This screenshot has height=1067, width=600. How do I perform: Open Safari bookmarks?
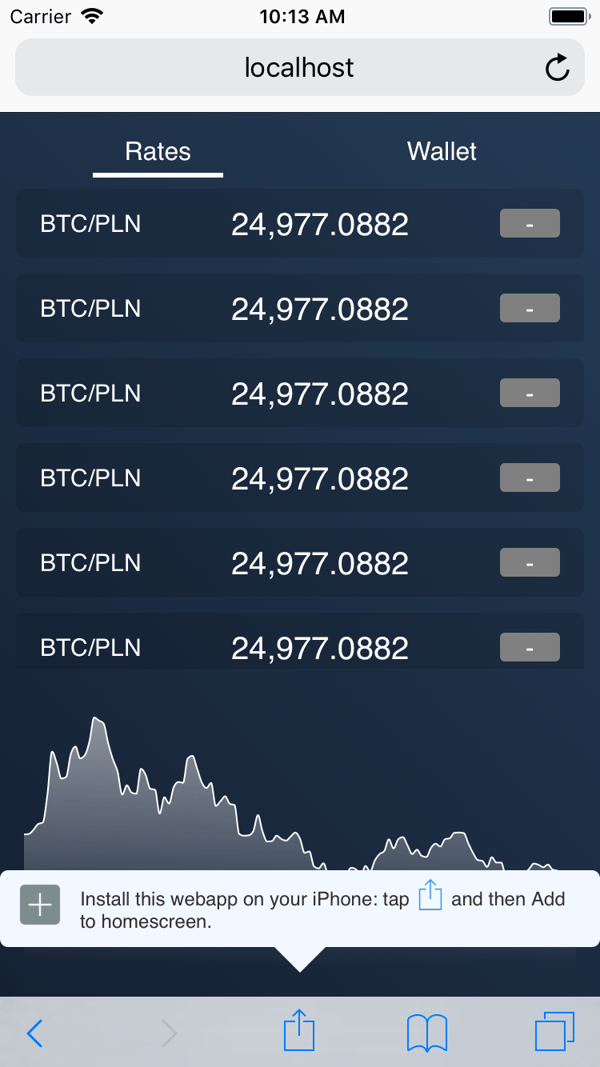point(427,1032)
